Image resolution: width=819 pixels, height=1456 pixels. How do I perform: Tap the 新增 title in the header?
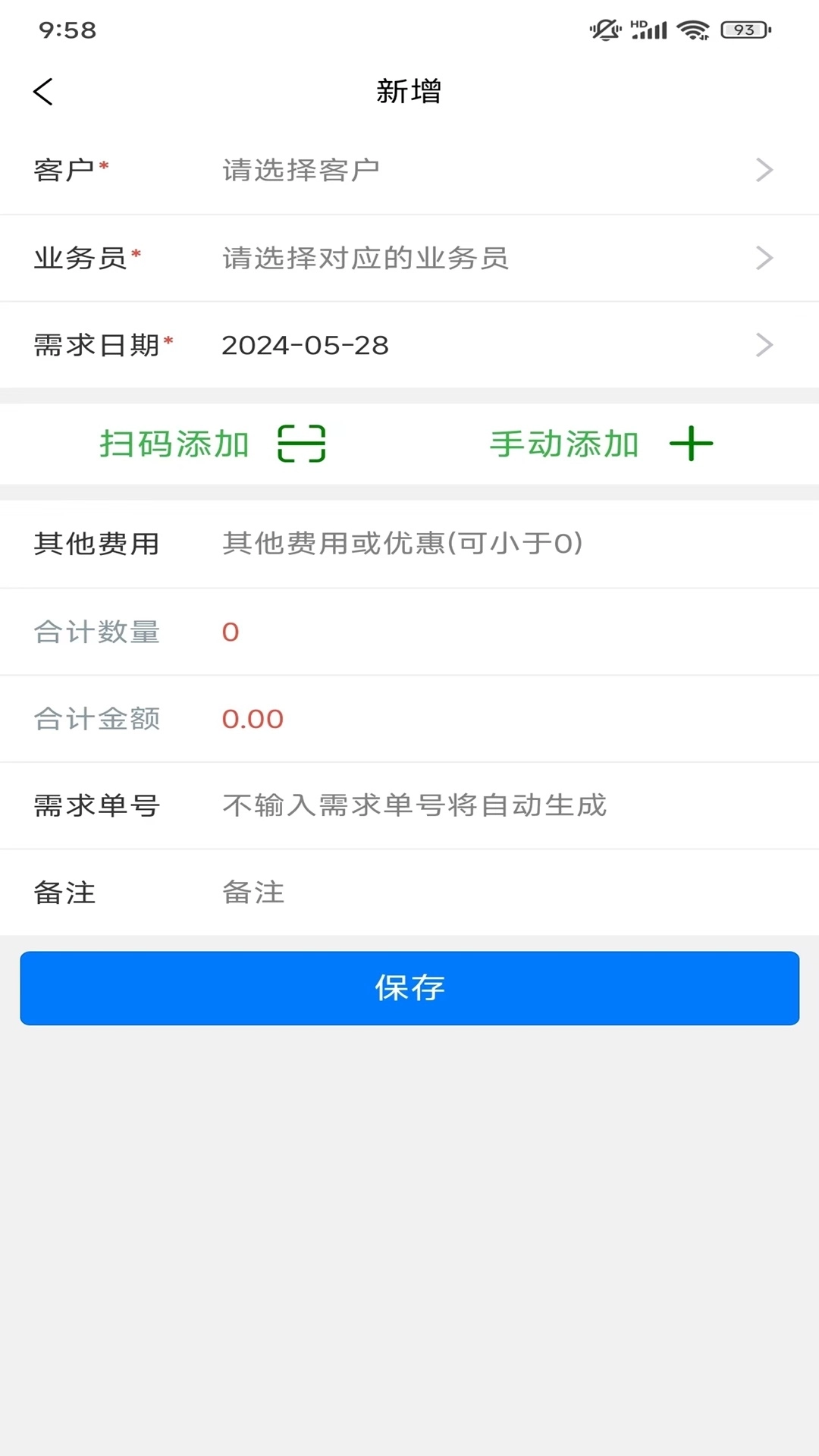[x=409, y=91]
